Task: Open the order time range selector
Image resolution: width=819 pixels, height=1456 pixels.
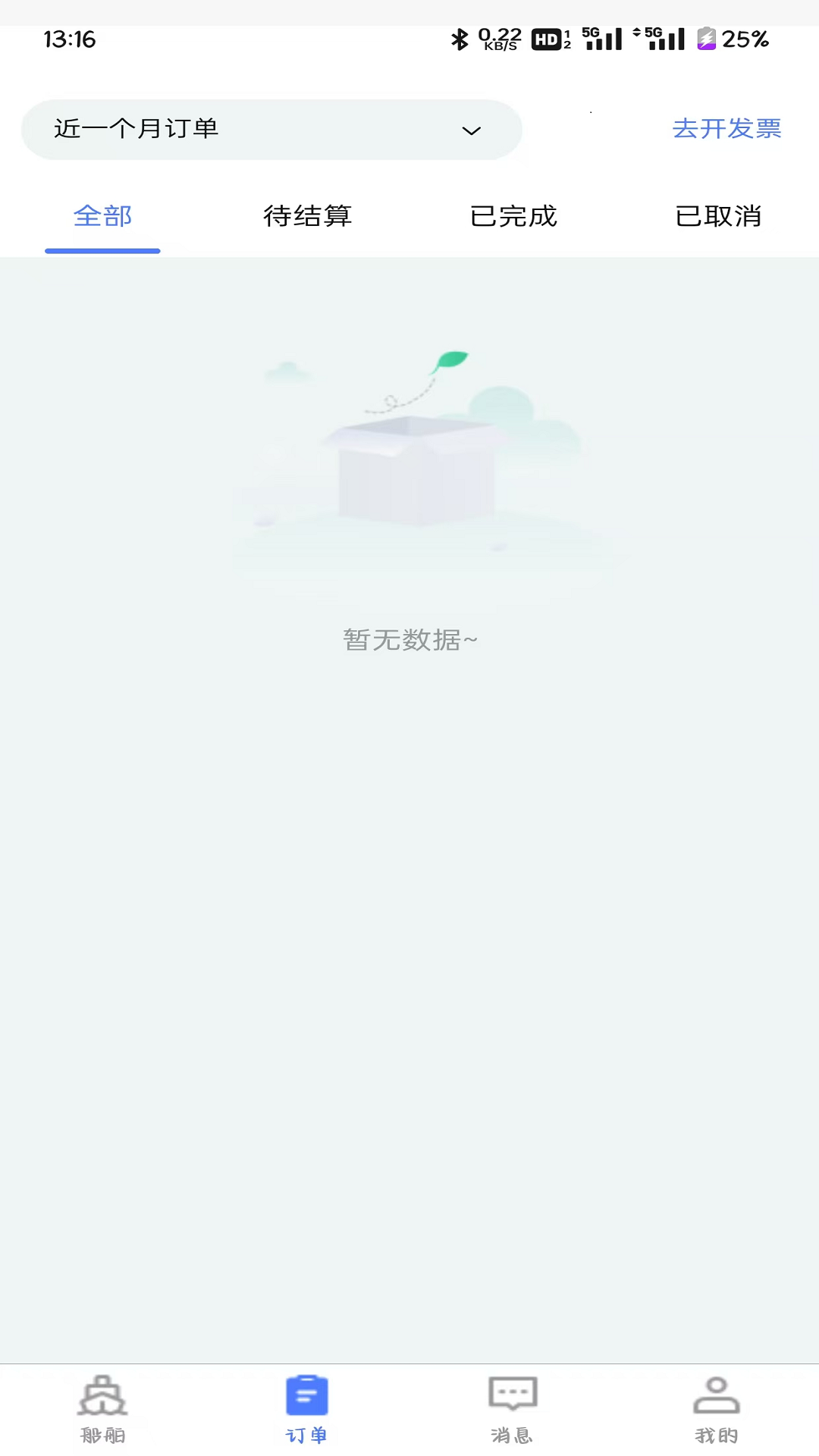Action: click(x=271, y=129)
